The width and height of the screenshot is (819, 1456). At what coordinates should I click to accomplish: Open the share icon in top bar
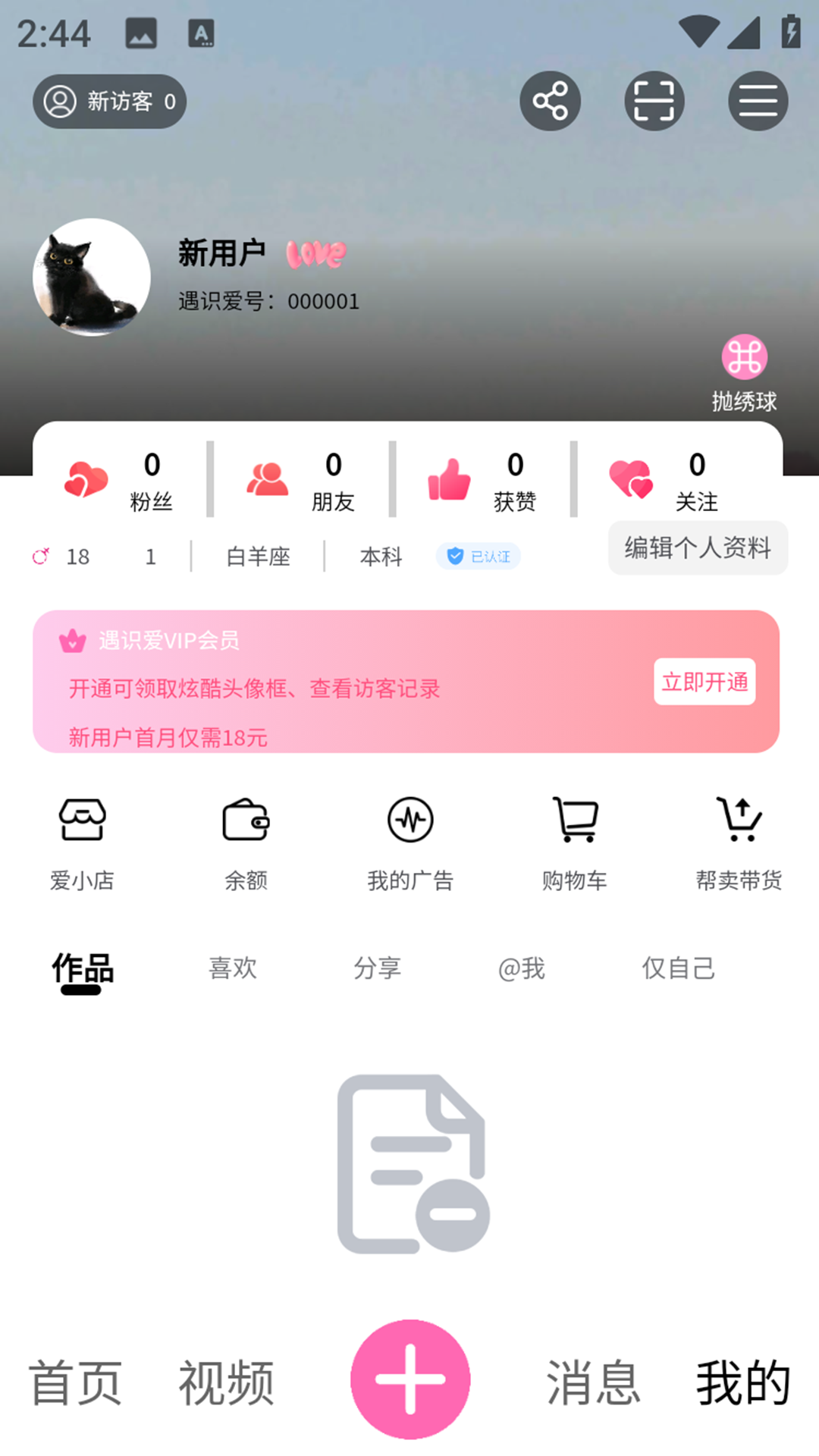550,101
